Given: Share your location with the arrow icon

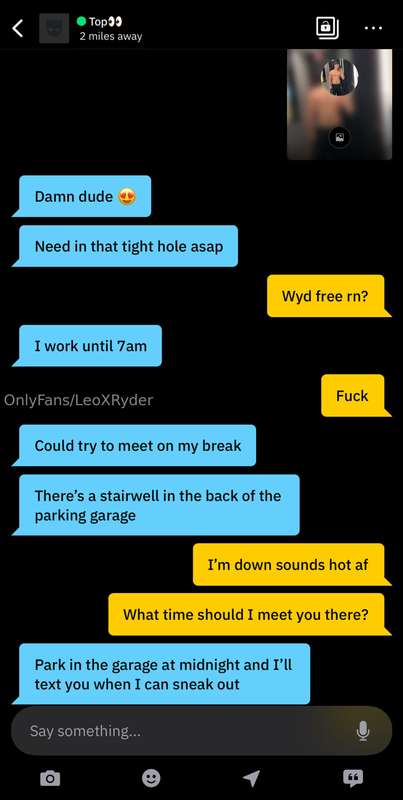Looking at the screenshot, I should 251,778.
